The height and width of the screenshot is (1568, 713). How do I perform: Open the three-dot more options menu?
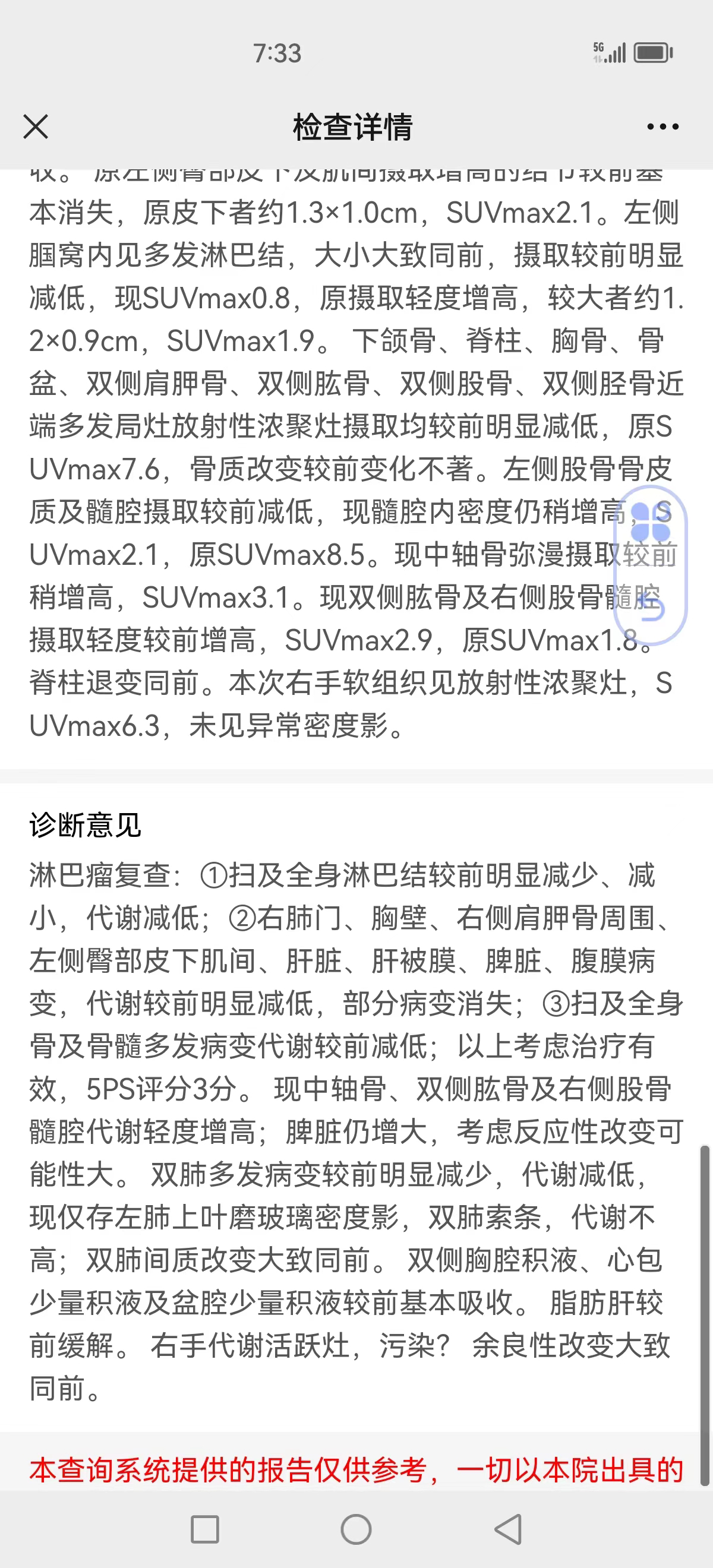click(663, 127)
